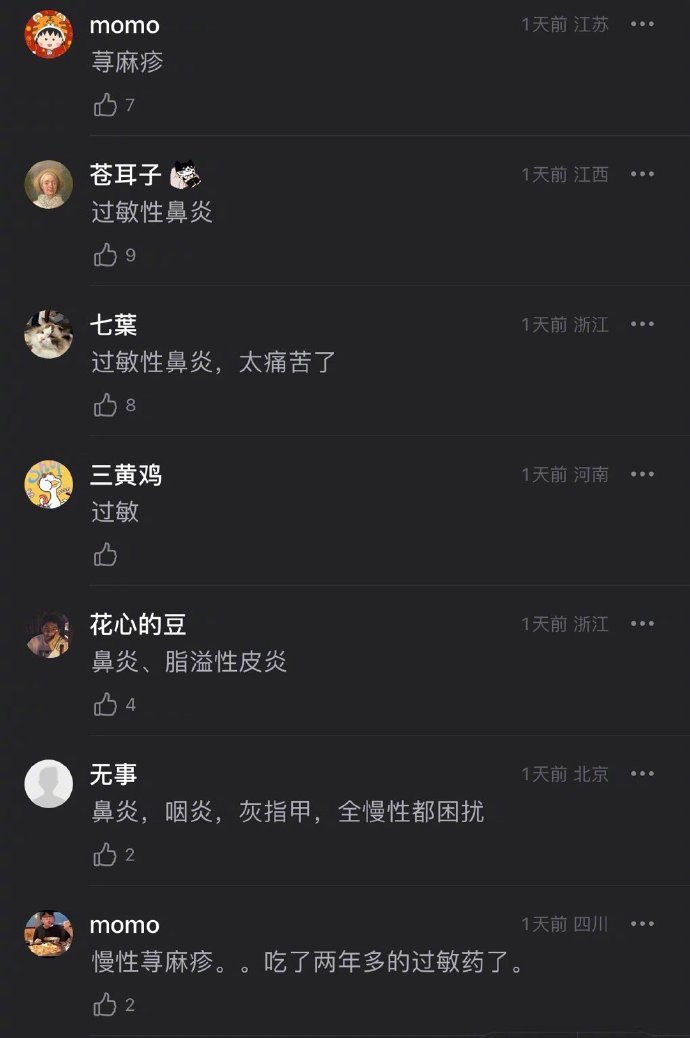690x1038 pixels.
Task: Open more options for 花心的豆's comment
Action: pyautogui.click(x=642, y=624)
